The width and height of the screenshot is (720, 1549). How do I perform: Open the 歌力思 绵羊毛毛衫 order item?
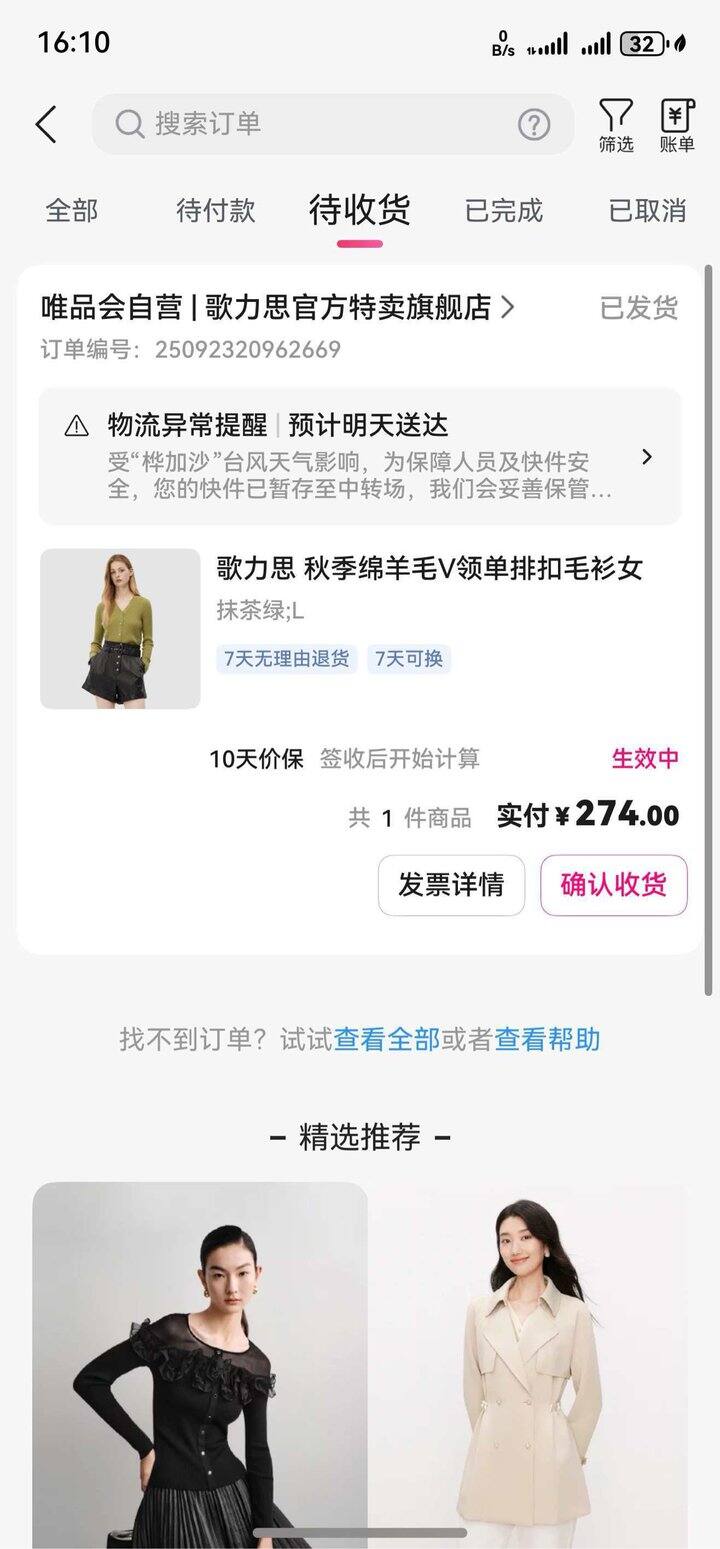point(430,569)
